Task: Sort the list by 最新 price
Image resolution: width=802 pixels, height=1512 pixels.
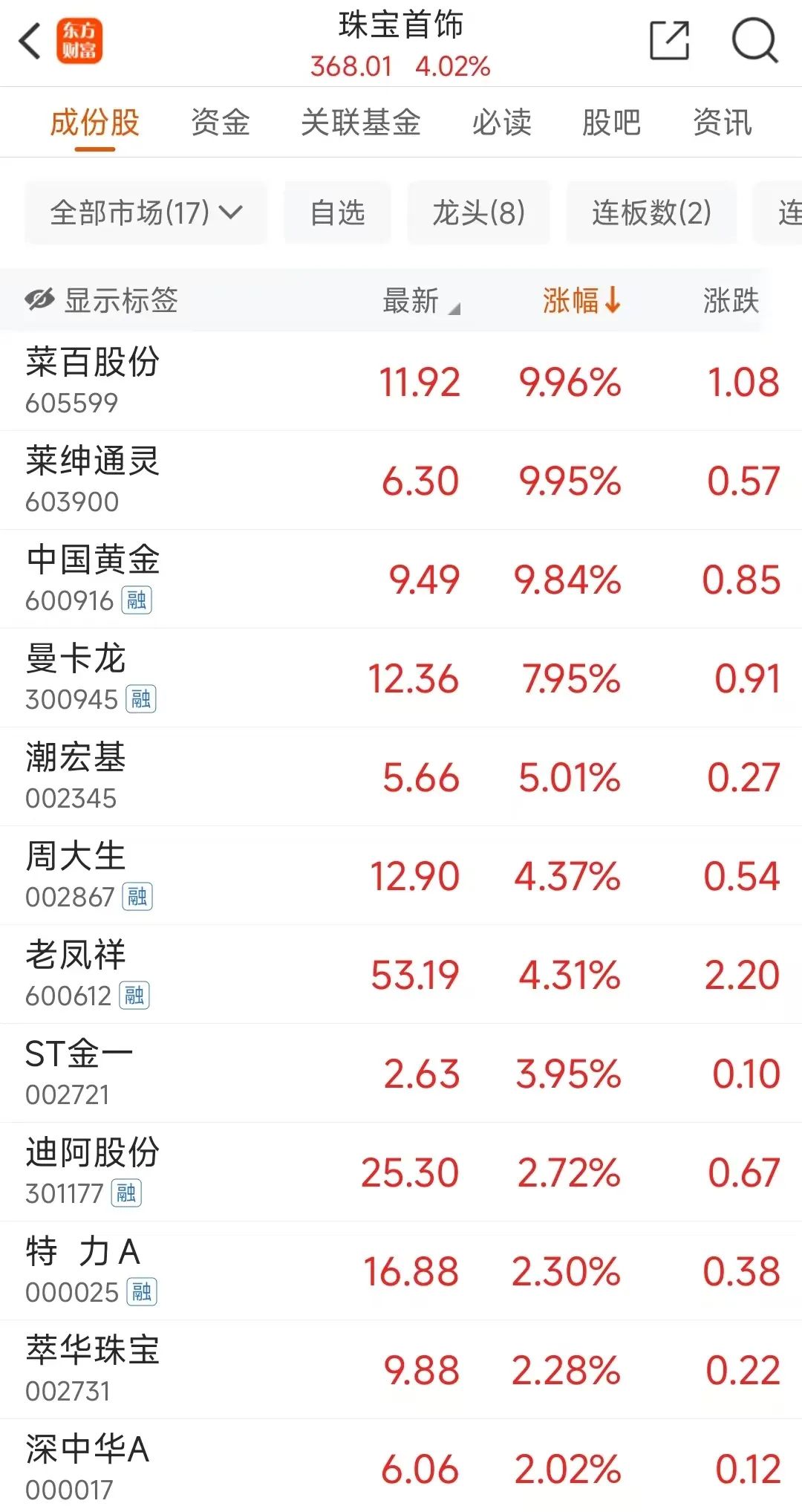Action: coord(420,301)
